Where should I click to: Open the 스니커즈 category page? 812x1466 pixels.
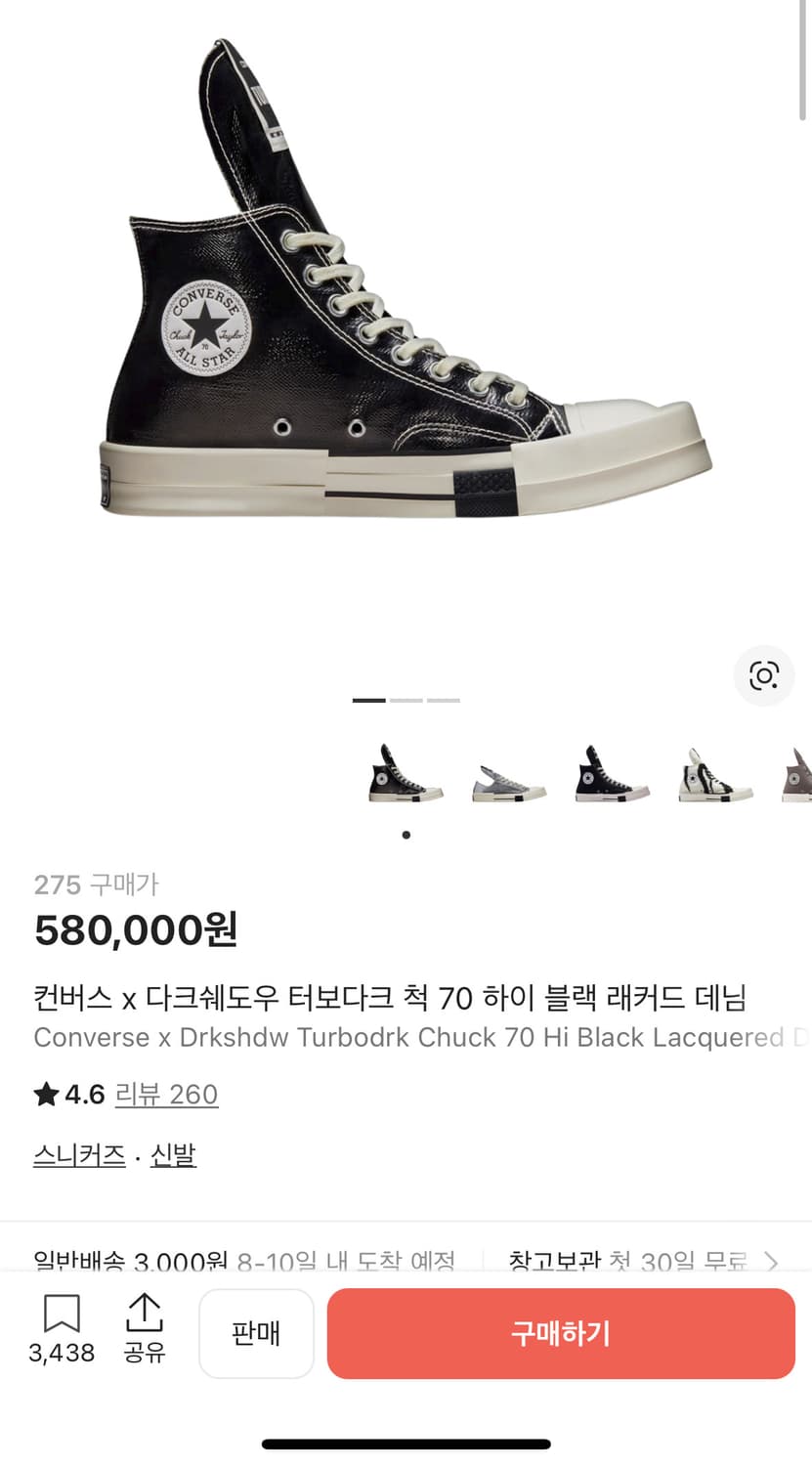coord(78,1154)
